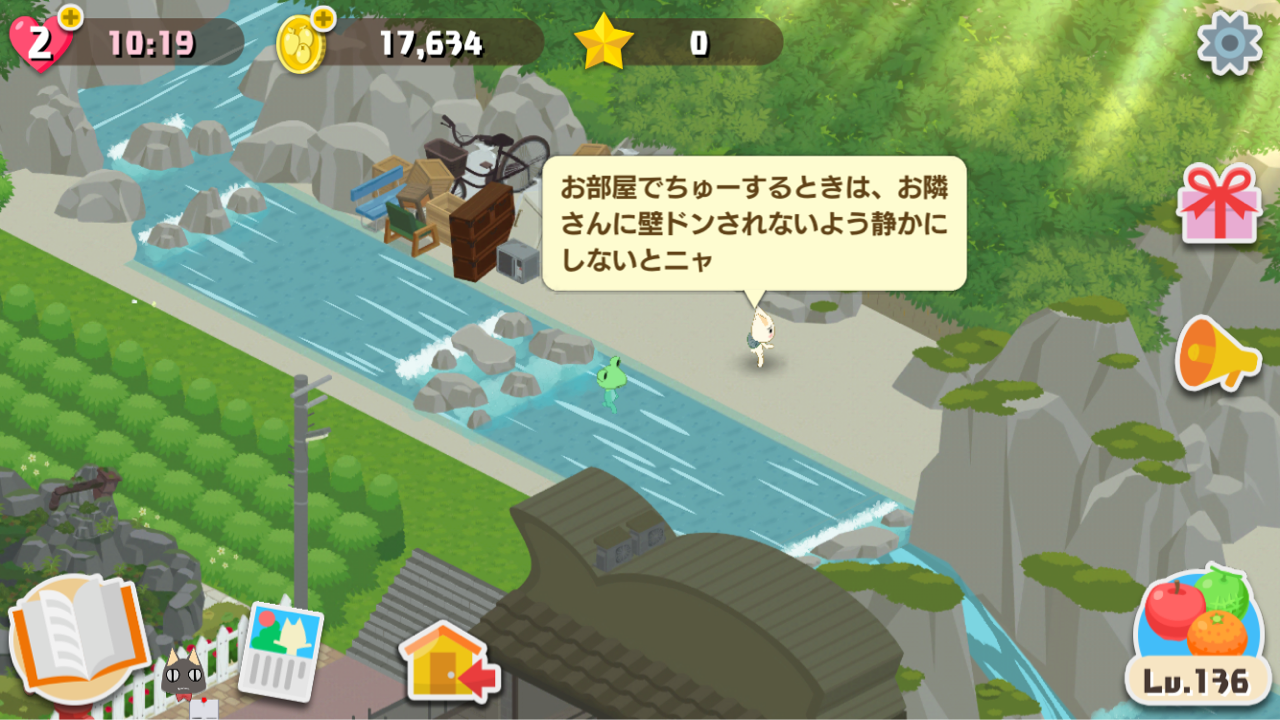
Task: Tap the walking white cat character
Action: coord(760,337)
